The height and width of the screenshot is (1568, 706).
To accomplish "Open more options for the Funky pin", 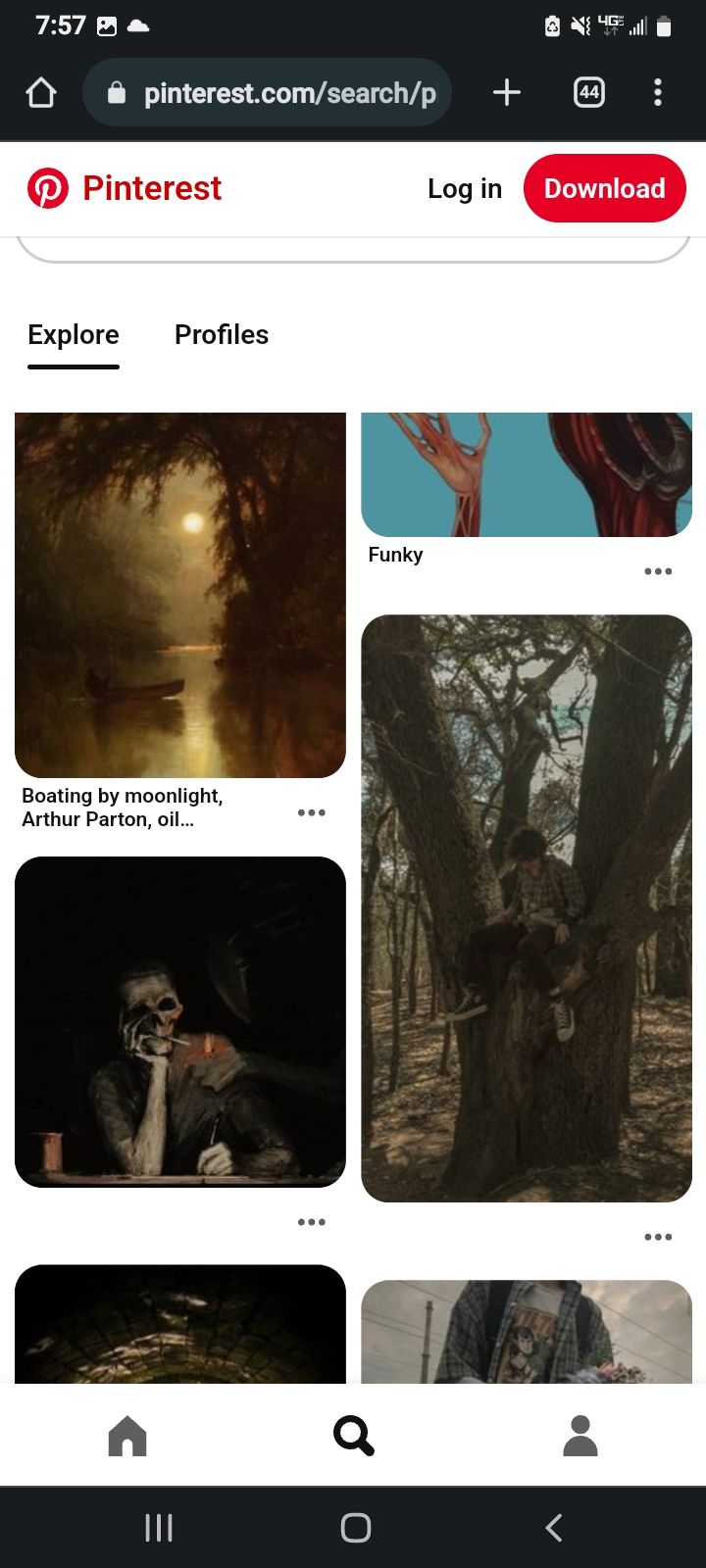I will [658, 571].
